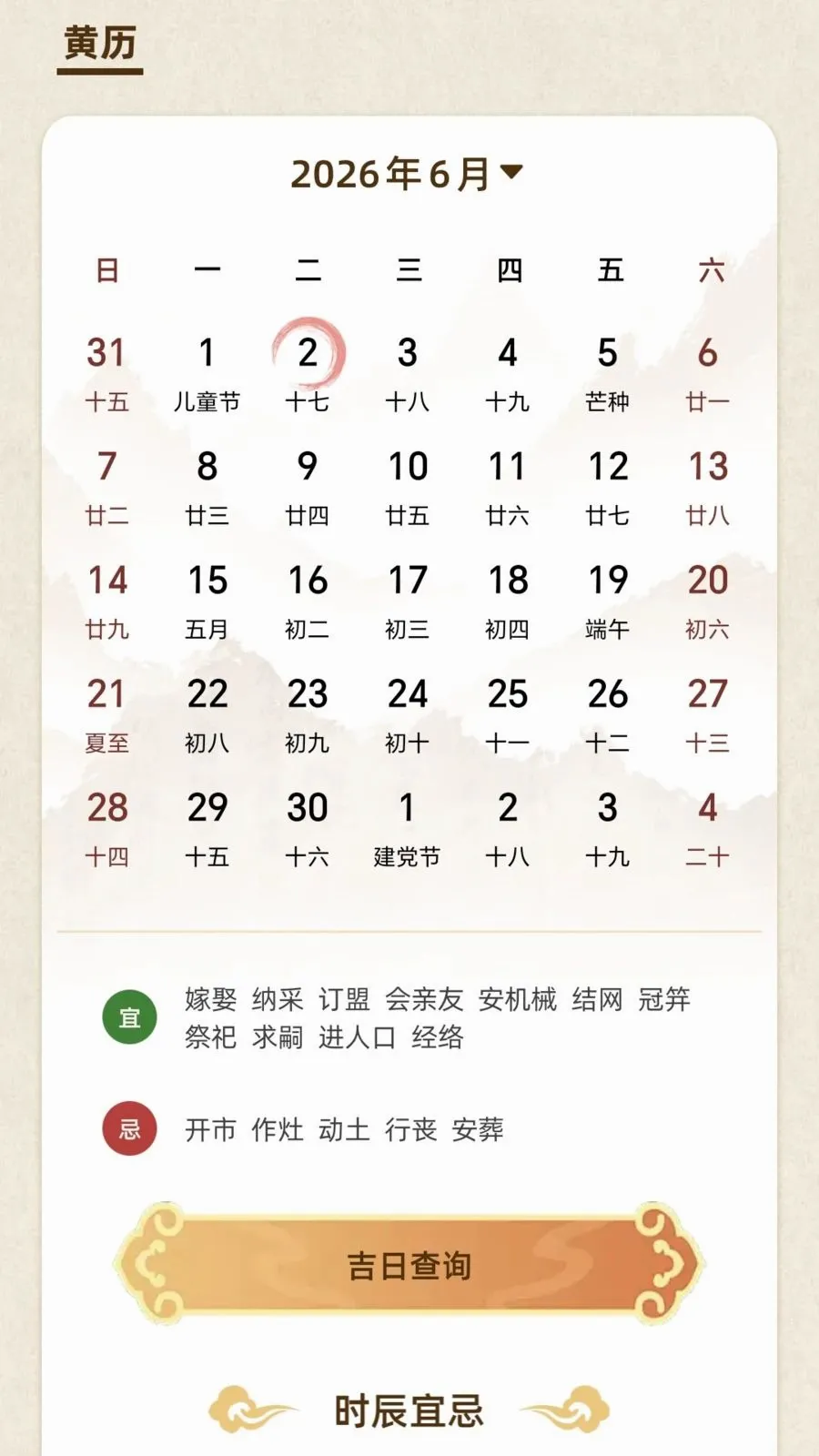Select June 21 夏至

pos(107,714)
